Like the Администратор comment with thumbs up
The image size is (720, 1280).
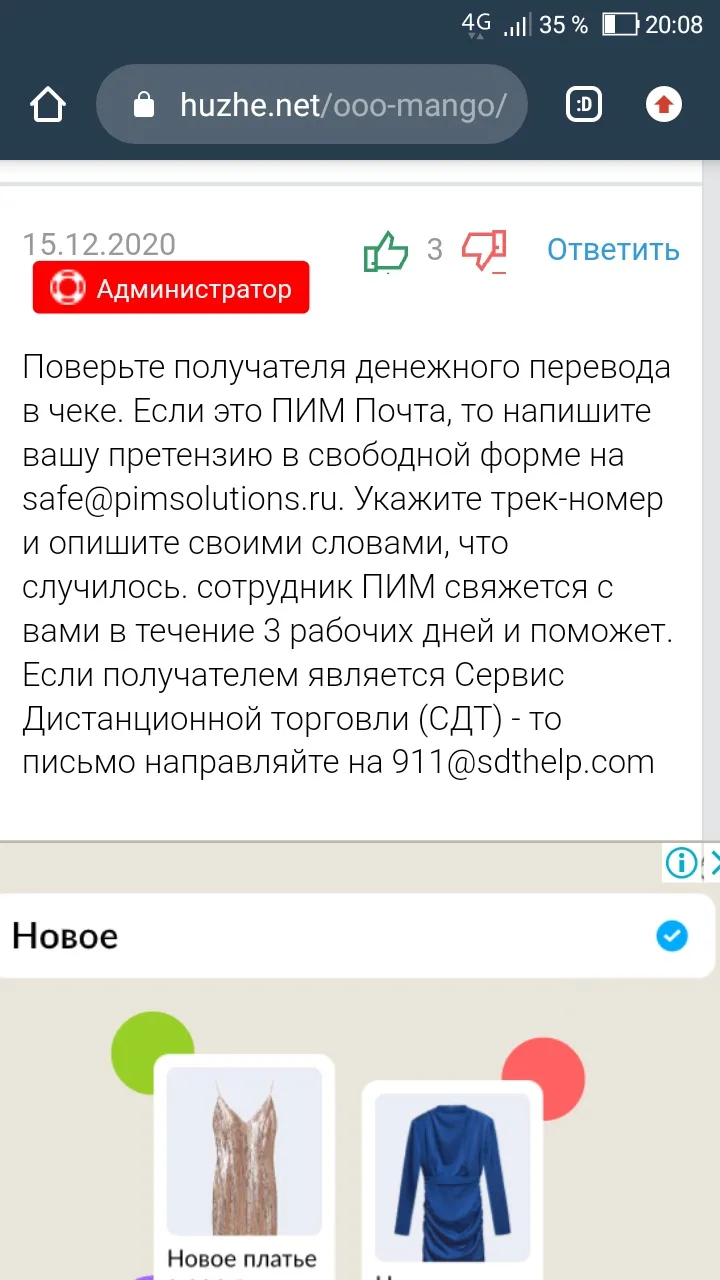coord(385,250)
